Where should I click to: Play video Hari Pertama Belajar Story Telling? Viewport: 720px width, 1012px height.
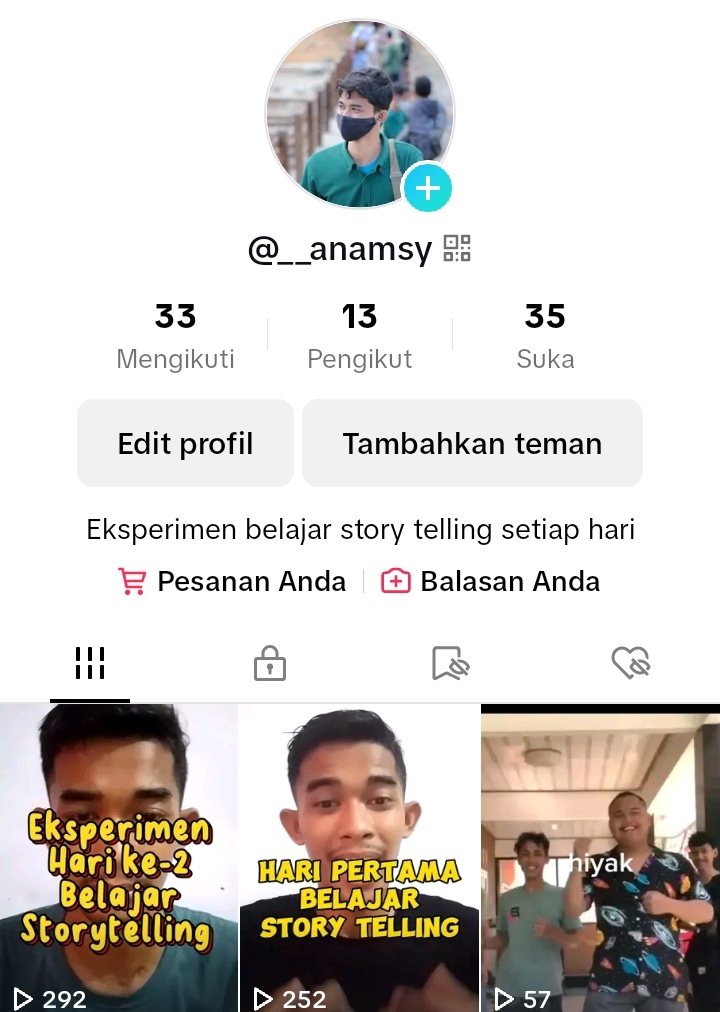click(359, 857)
